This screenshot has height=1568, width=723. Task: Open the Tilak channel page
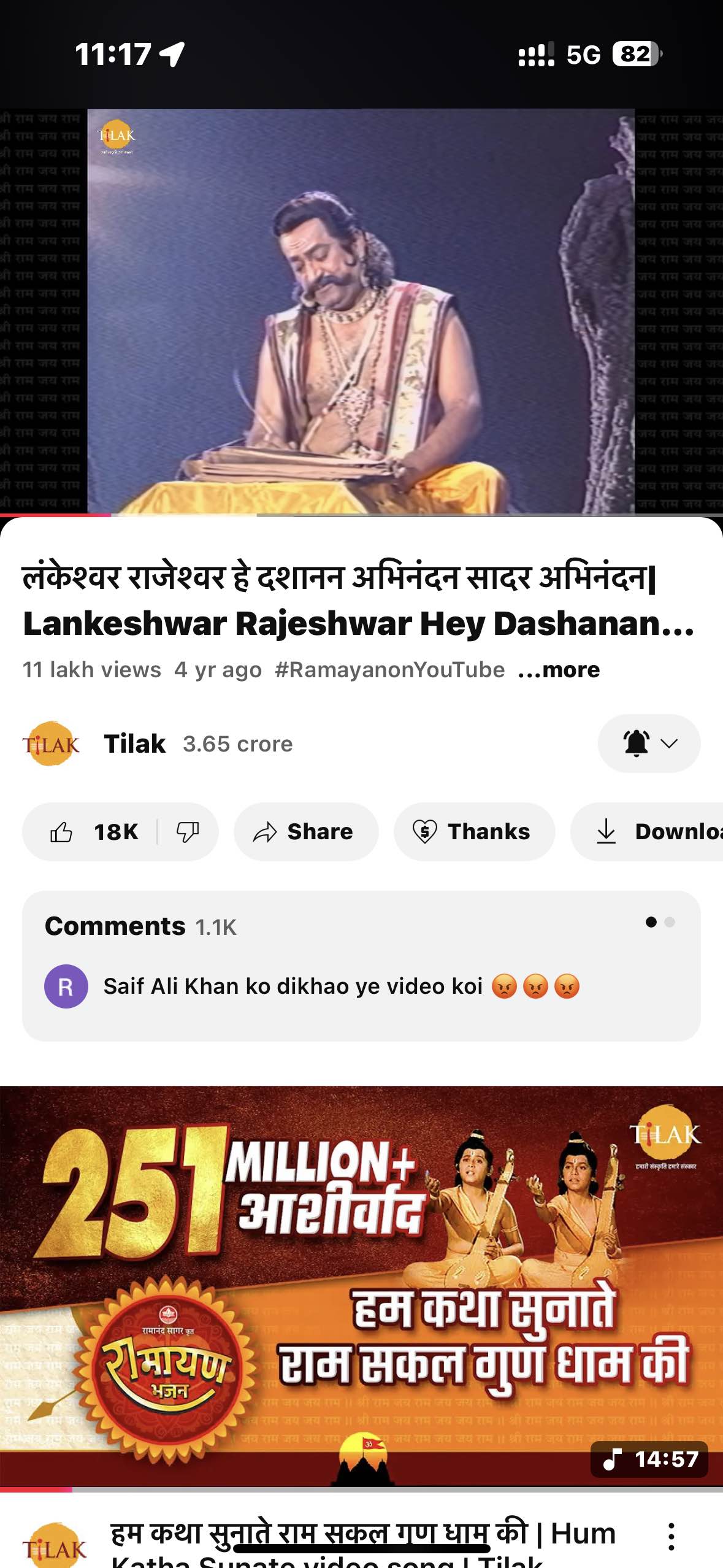coord(134,744)
